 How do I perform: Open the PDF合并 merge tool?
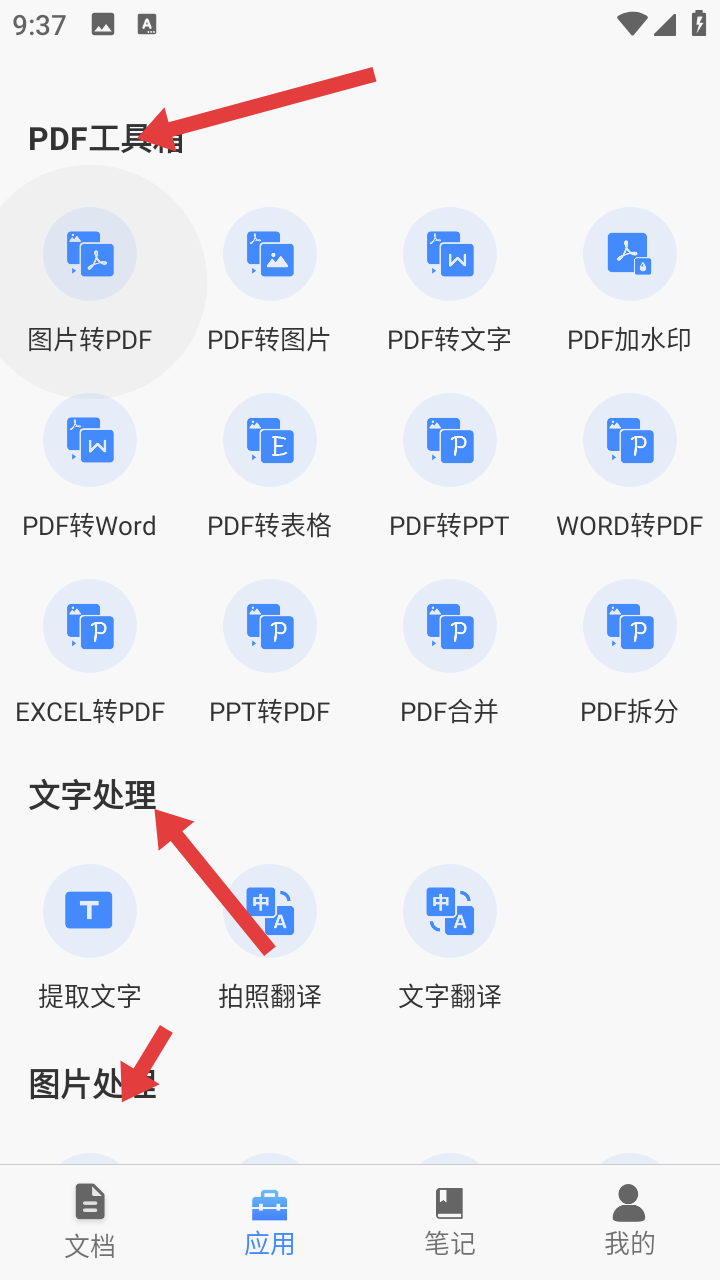click(450, 652)
